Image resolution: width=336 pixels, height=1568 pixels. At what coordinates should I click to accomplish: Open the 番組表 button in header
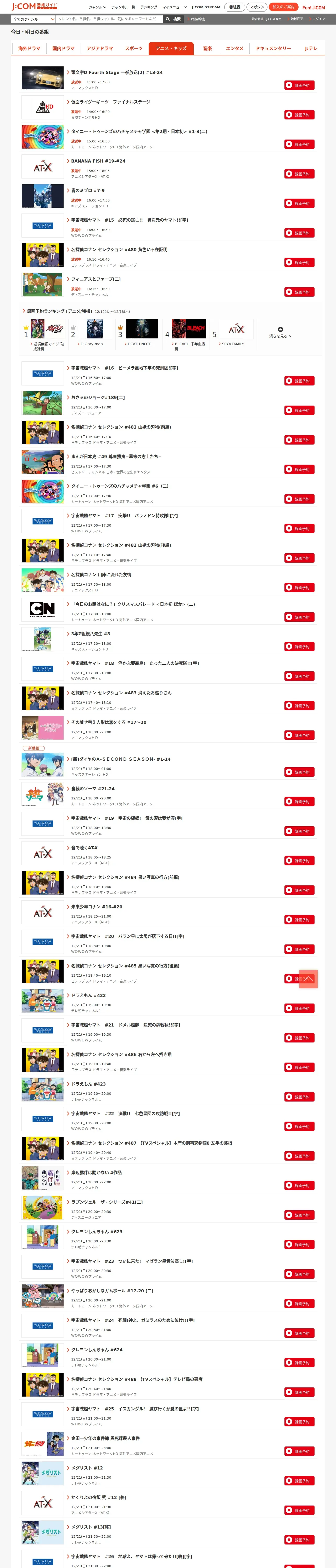235,7
